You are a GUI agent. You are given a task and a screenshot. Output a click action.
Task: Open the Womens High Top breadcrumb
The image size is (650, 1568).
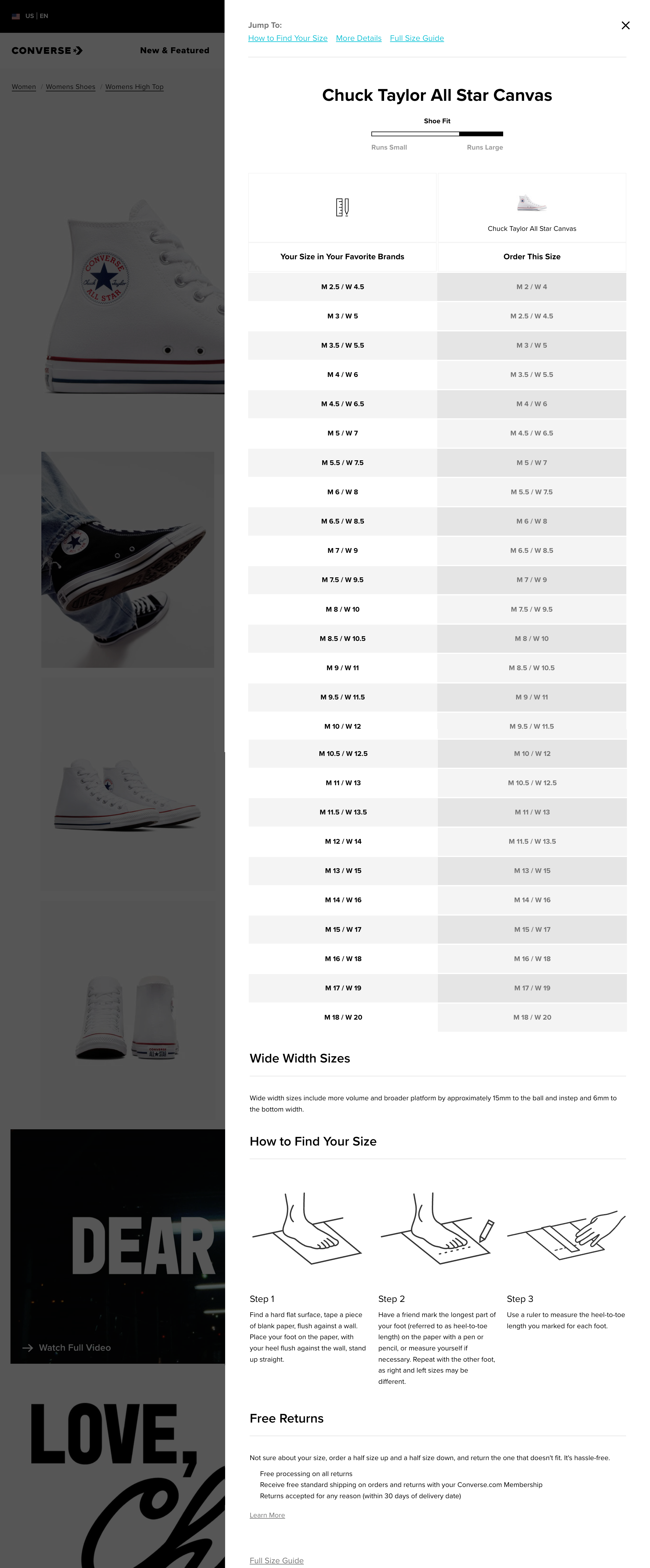(134, 87)
